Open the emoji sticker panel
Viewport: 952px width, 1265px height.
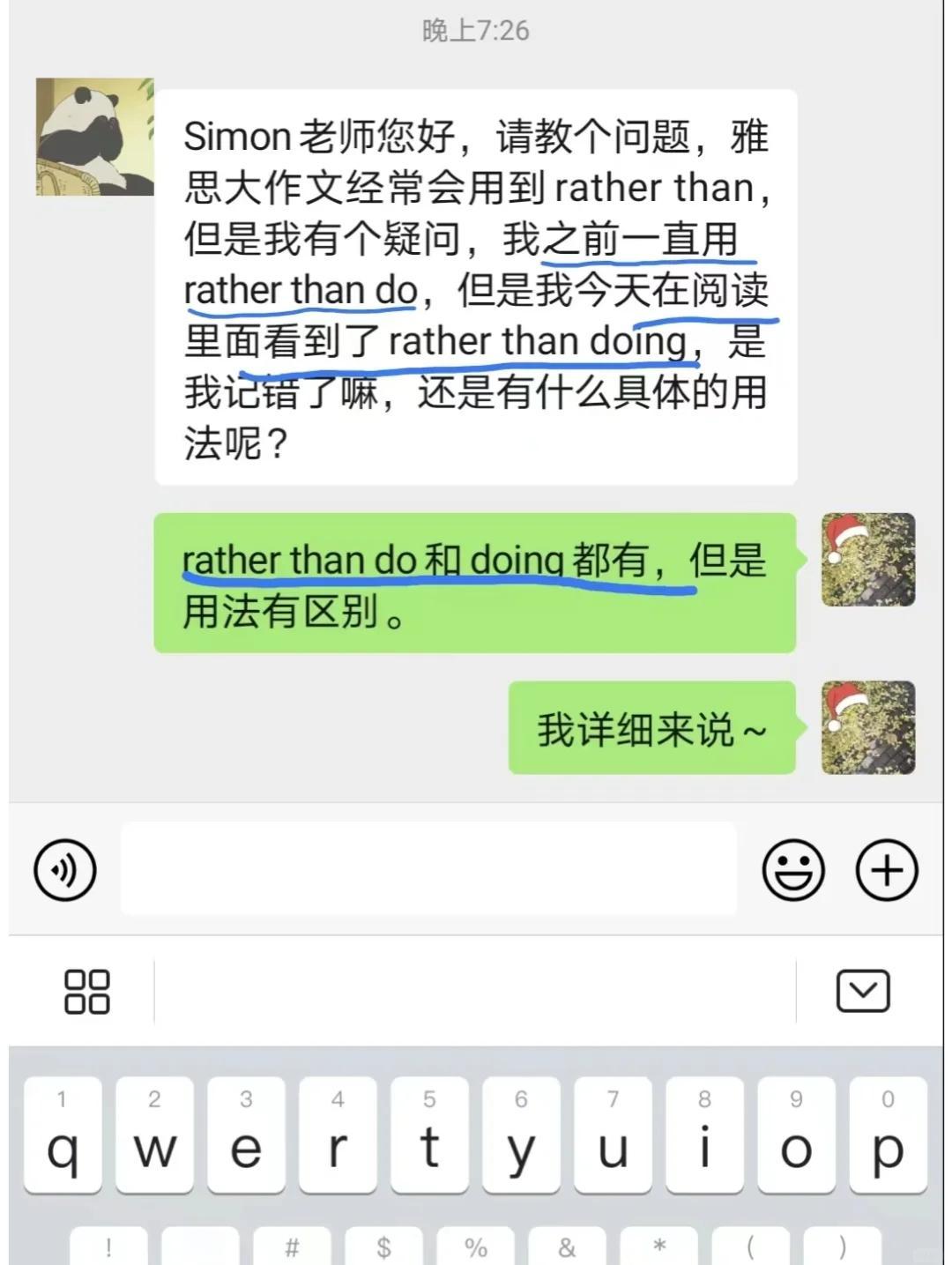tap(793, 870)
